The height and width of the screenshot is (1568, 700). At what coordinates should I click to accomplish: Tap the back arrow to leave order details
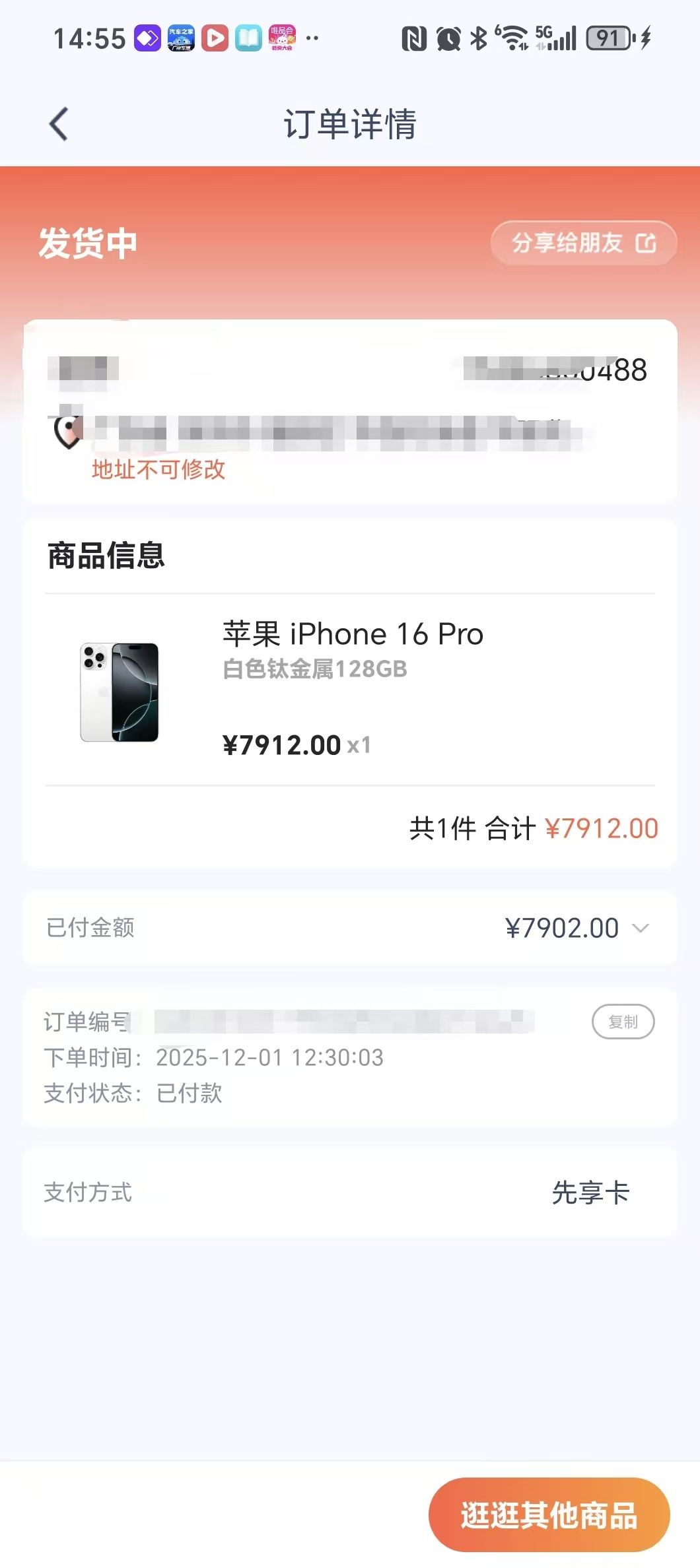[58, 124]
